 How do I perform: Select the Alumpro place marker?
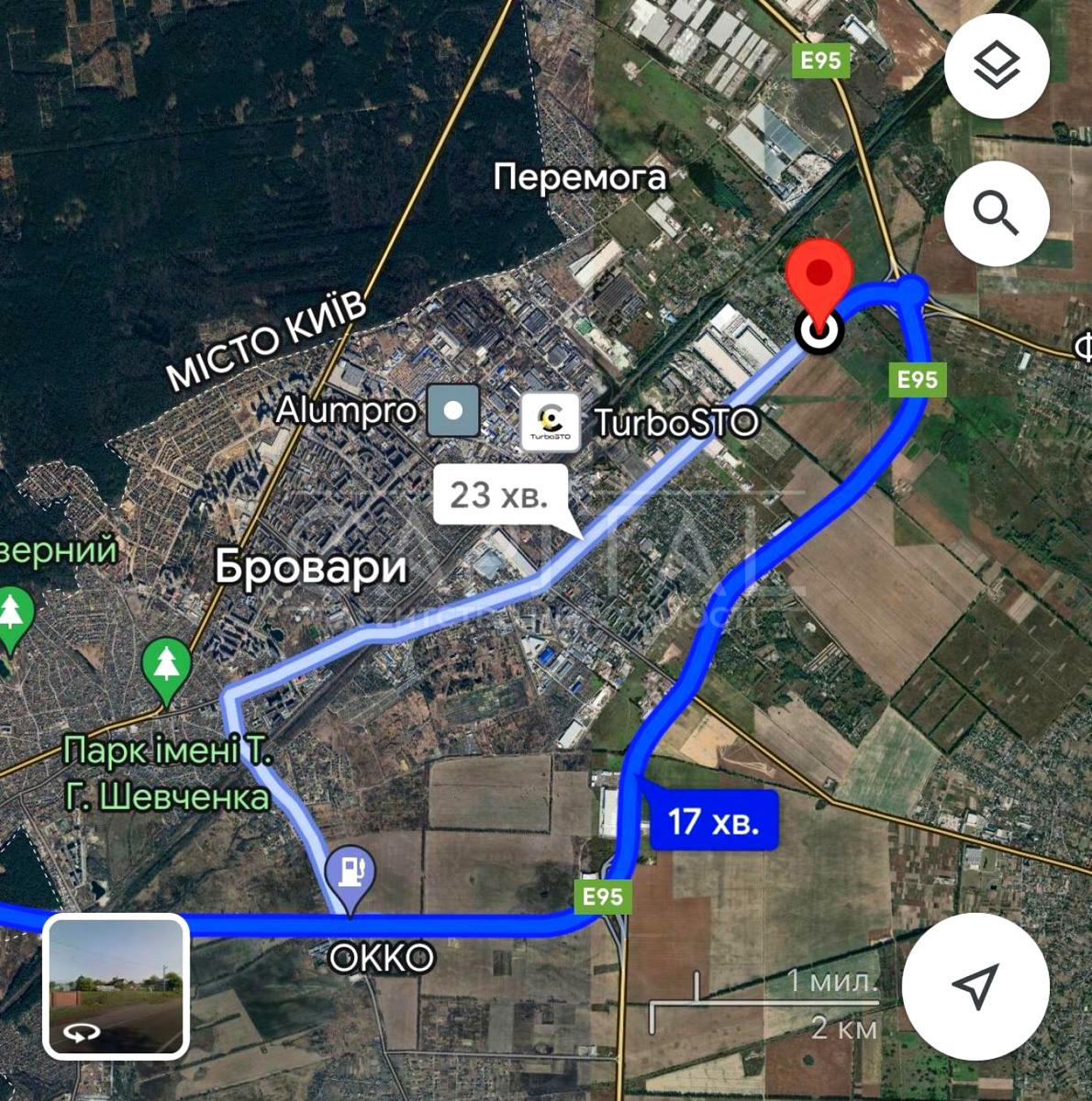click(454, 409)
